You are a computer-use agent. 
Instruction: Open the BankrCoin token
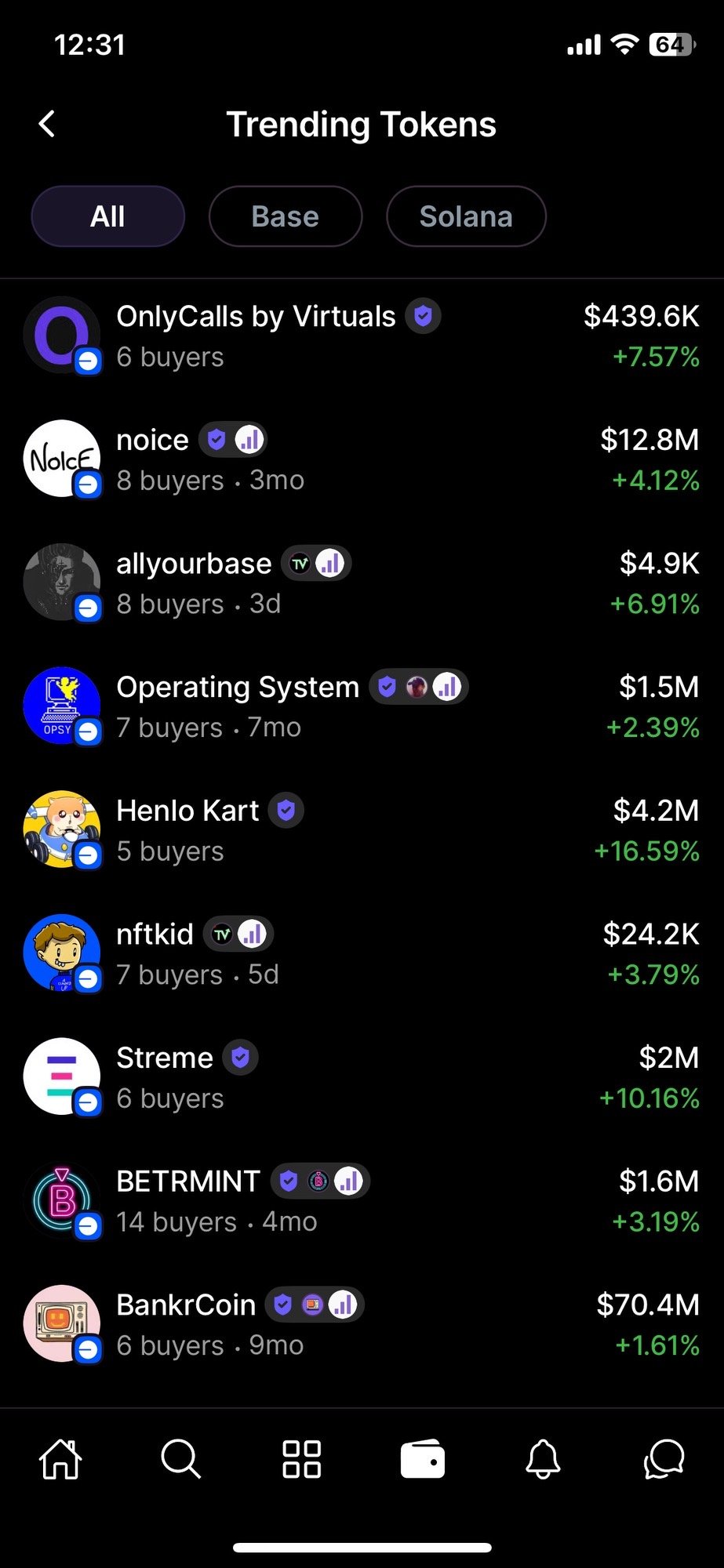click(x=186, y=1305)
